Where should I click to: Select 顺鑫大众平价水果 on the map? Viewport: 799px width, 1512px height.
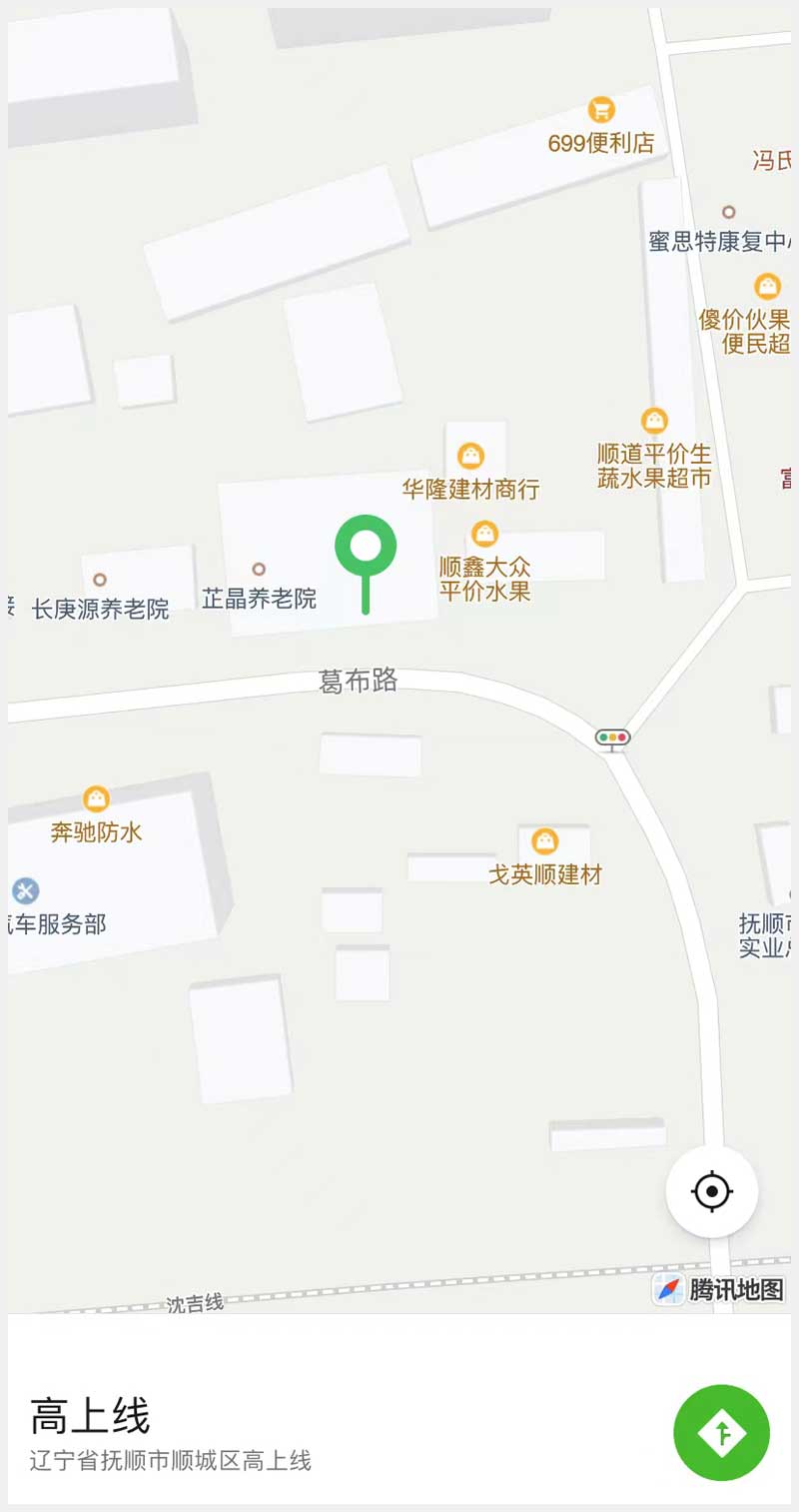pyautogui.click(x=485, y=534)
